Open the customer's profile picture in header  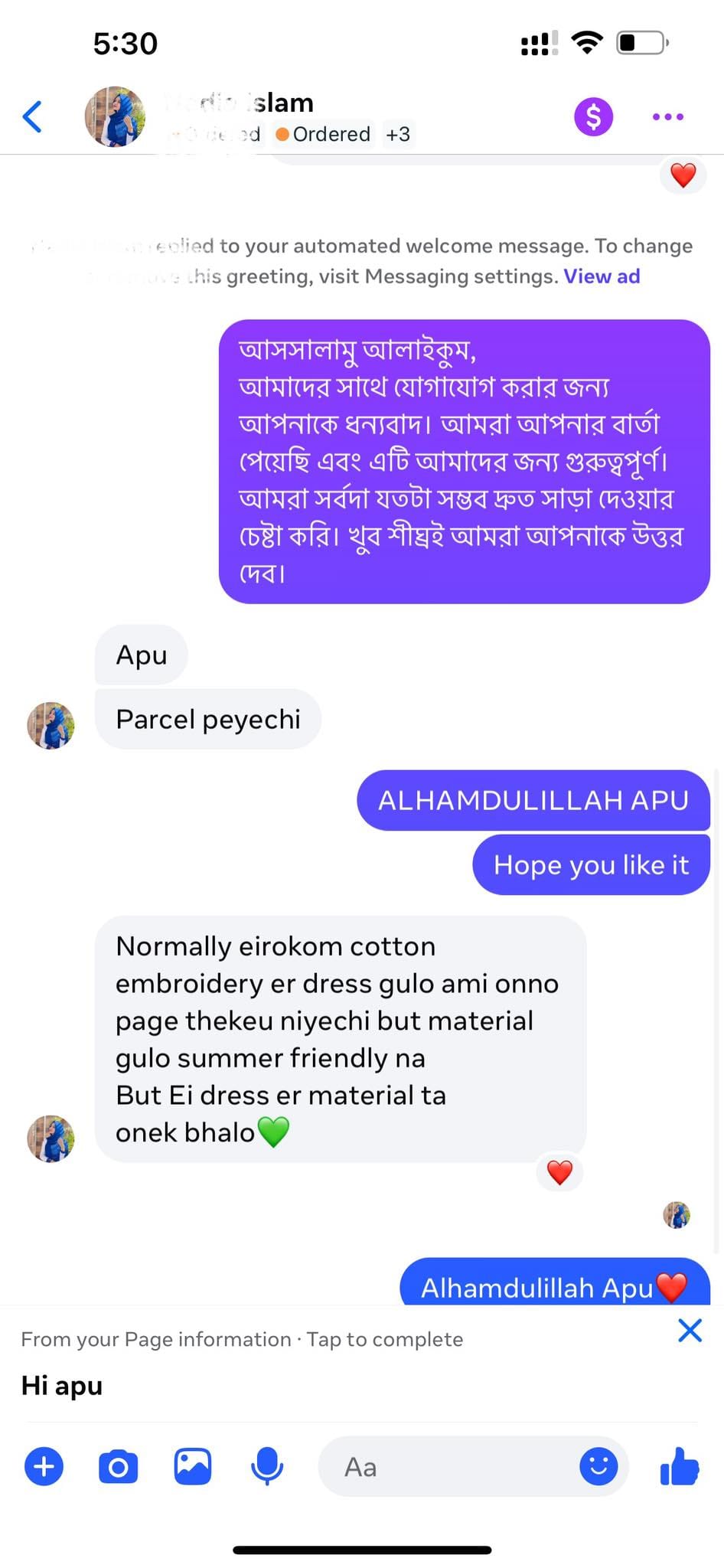114,117
